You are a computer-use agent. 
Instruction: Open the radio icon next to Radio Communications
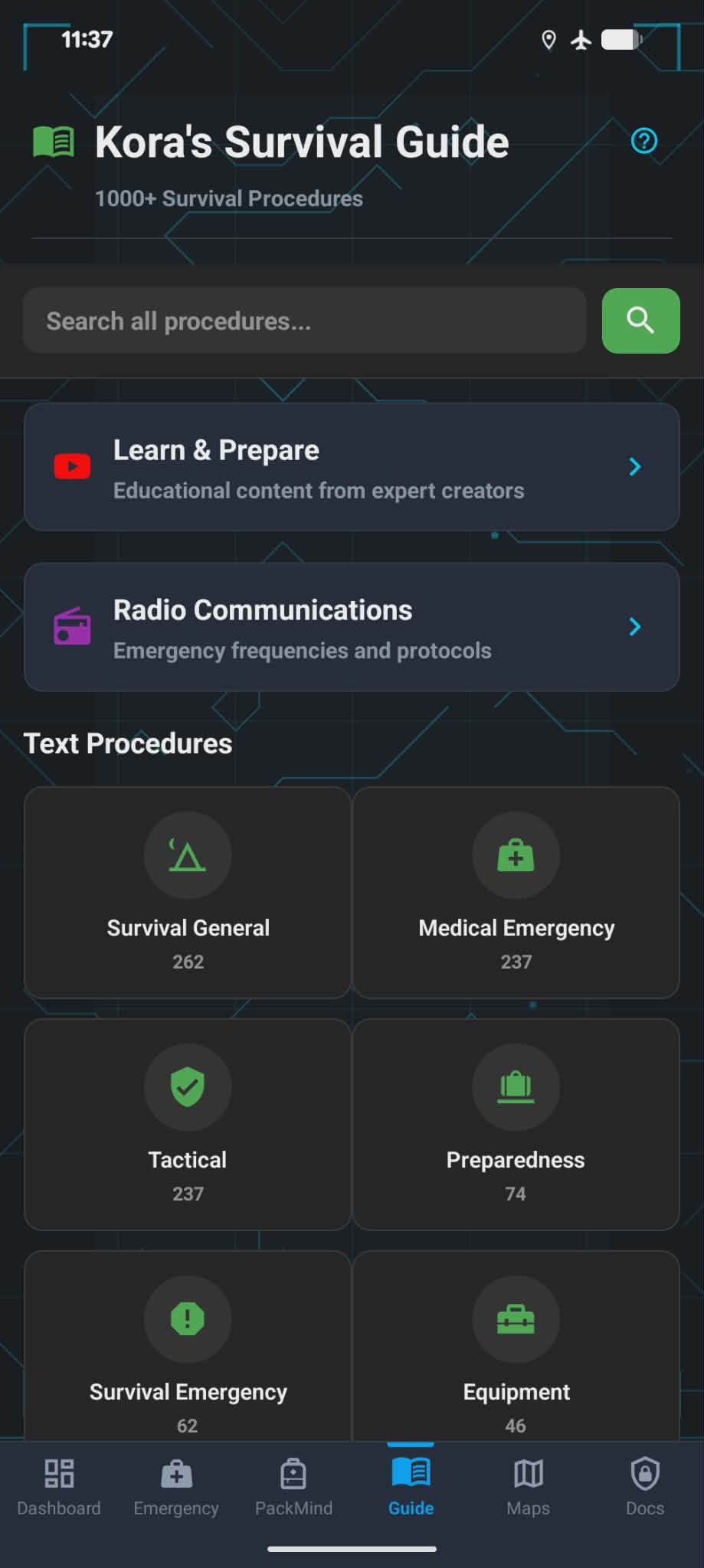71,626
